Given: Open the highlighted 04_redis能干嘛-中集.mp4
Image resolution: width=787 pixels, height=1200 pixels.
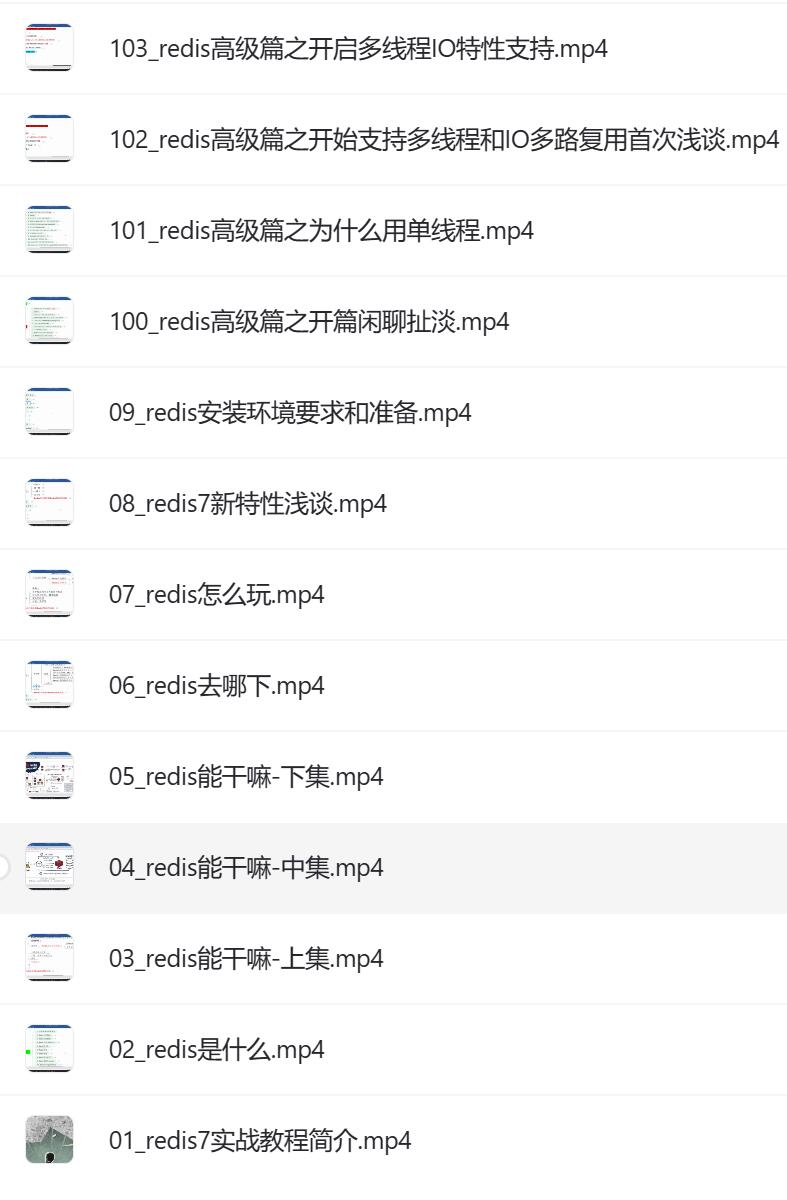Looking at the screenshot, I should [246, 868].
